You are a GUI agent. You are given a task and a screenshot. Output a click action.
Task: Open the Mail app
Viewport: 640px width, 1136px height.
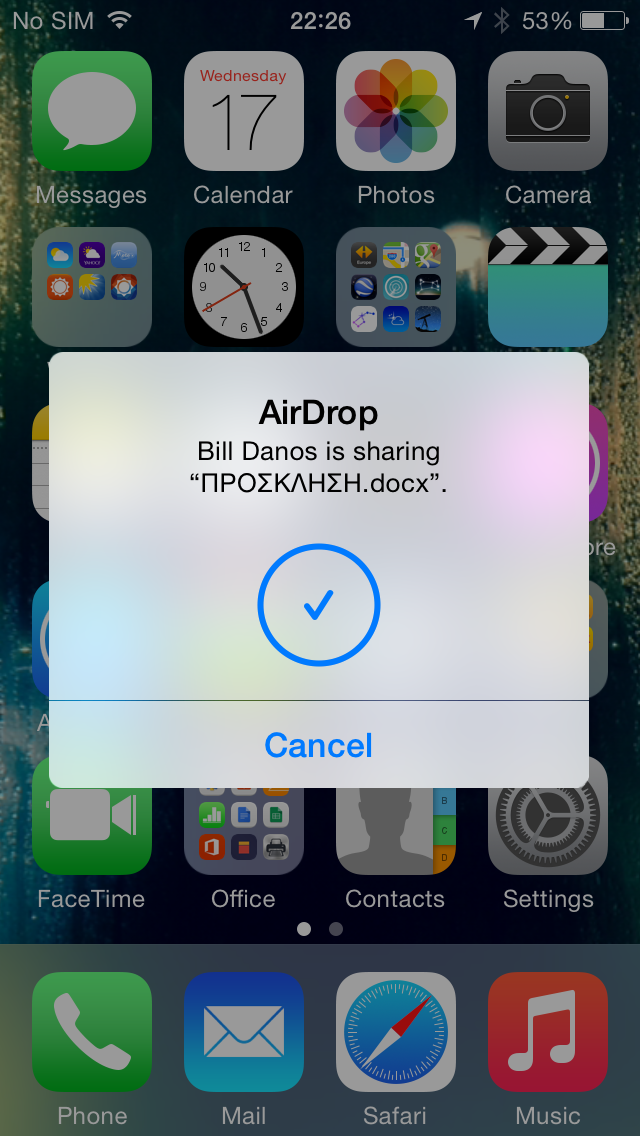tap(244, 1032)
